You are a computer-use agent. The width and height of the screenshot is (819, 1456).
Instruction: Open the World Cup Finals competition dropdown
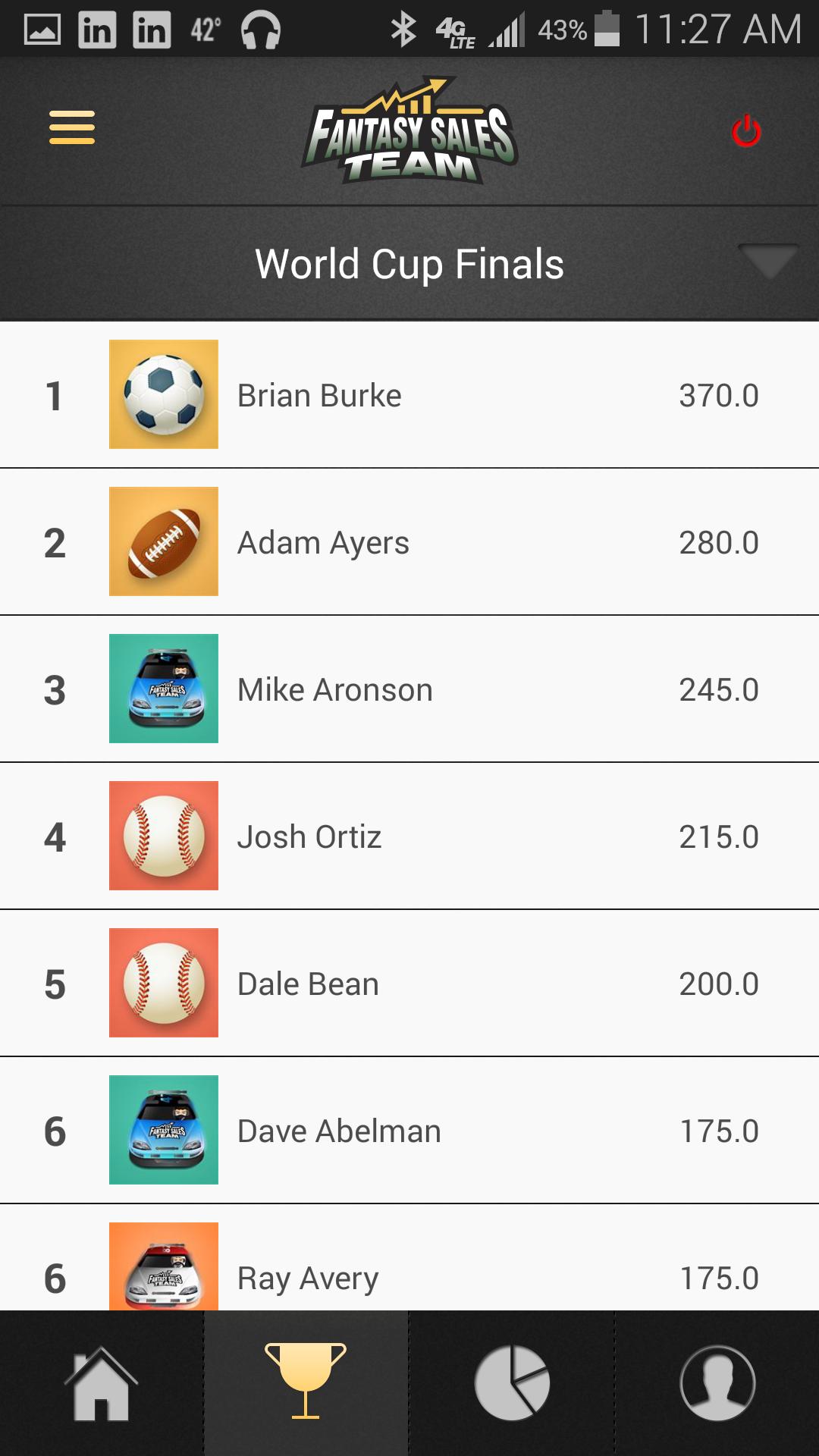[x=409, y=264]
